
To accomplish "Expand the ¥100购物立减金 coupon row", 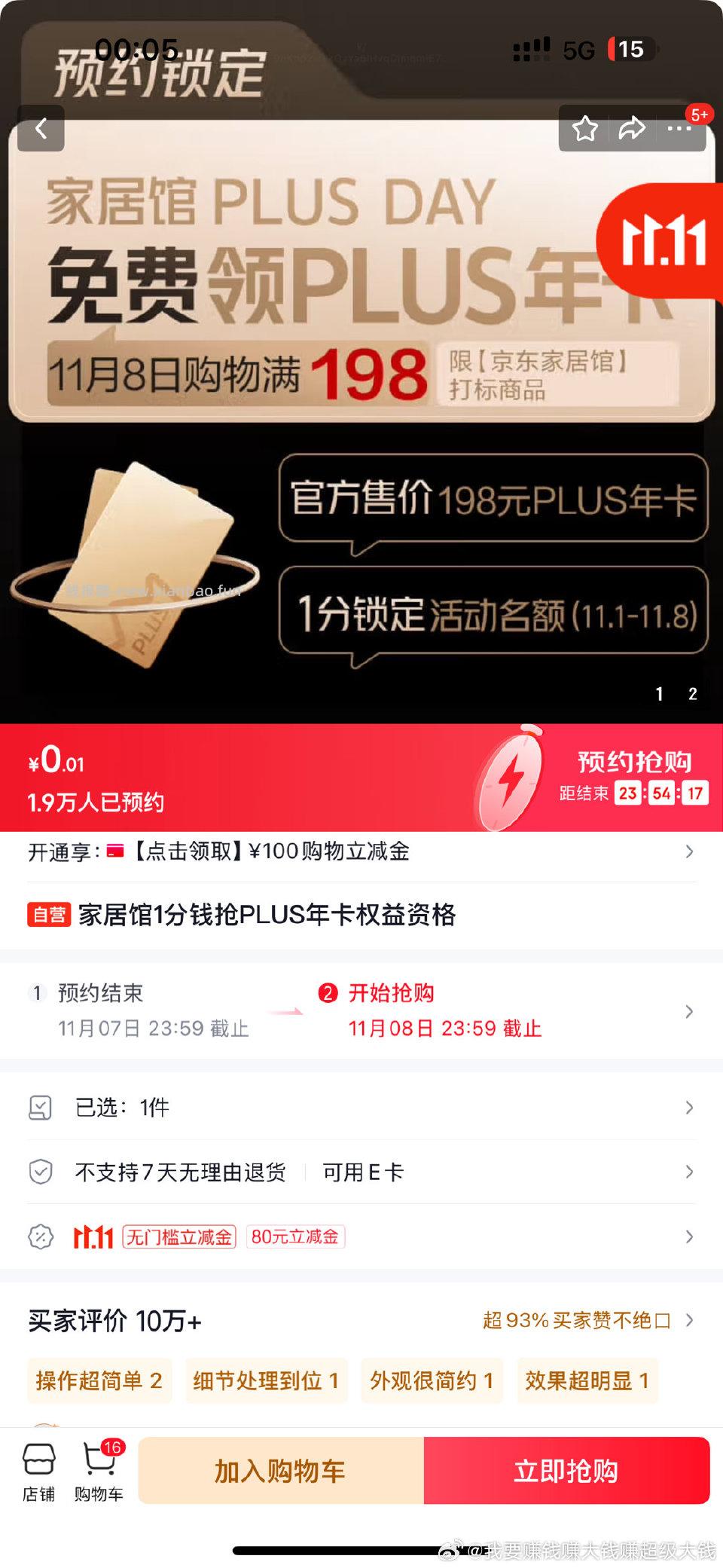I will click(361, 851).
